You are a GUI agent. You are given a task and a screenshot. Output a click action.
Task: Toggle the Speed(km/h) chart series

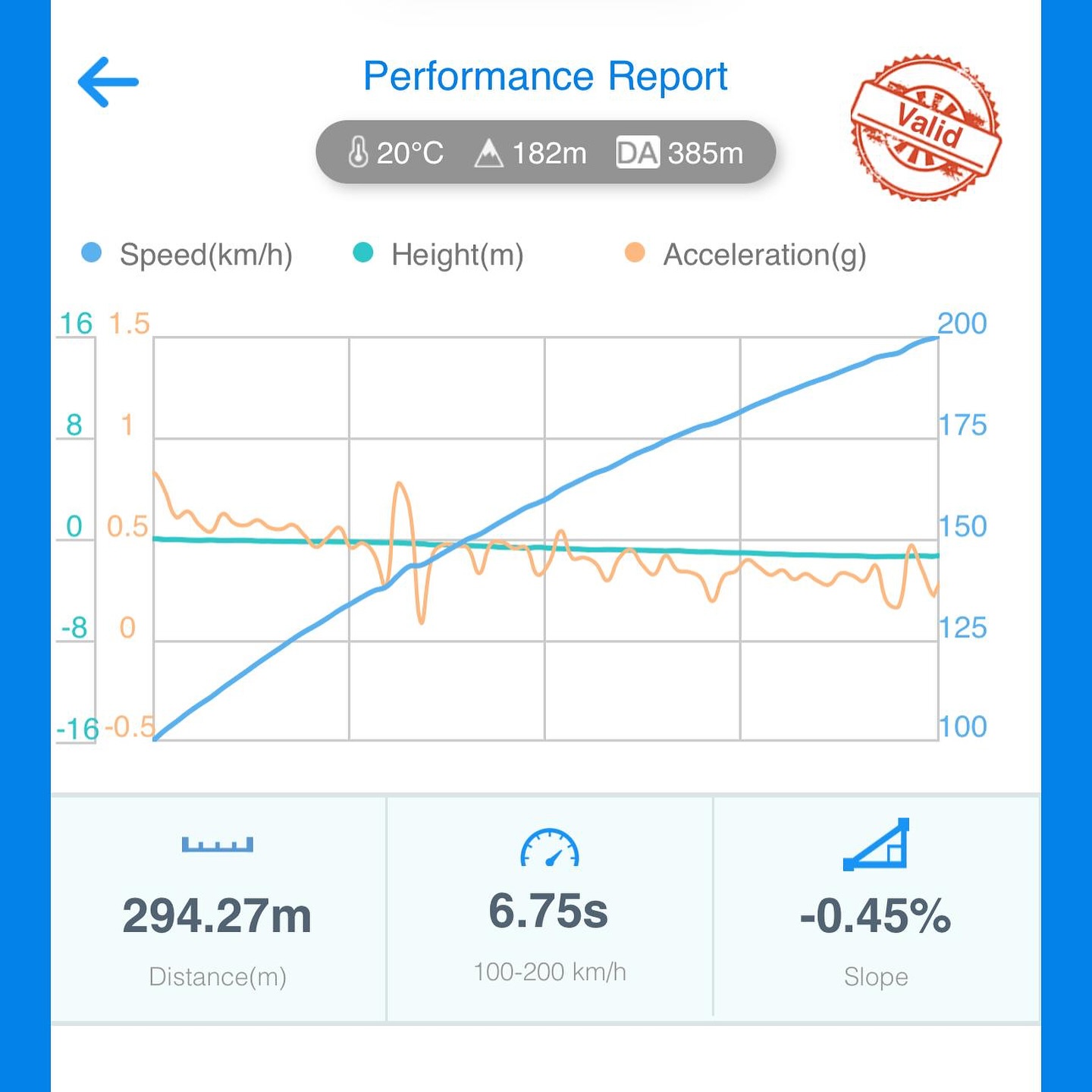coord(187,255)
